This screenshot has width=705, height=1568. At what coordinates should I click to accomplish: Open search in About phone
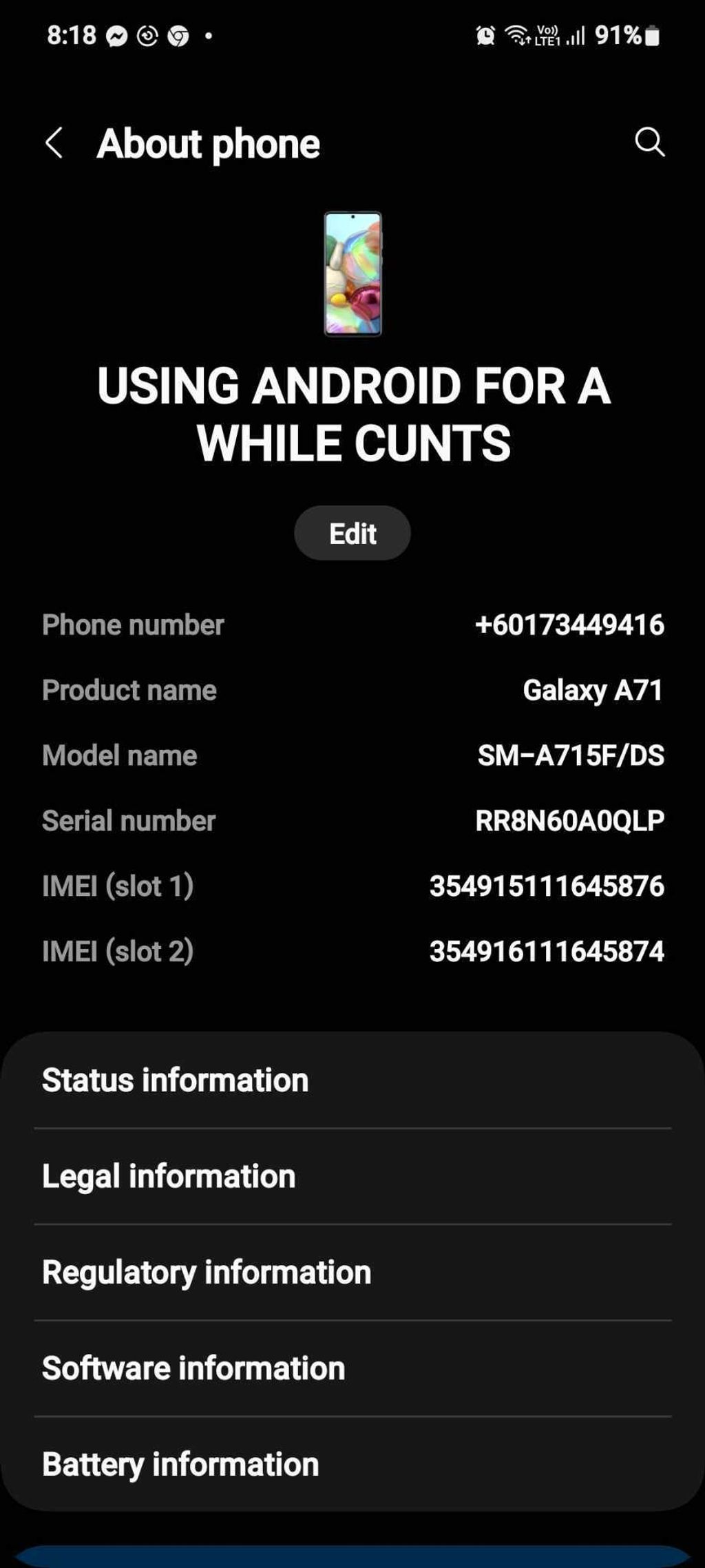click(648, 143)
